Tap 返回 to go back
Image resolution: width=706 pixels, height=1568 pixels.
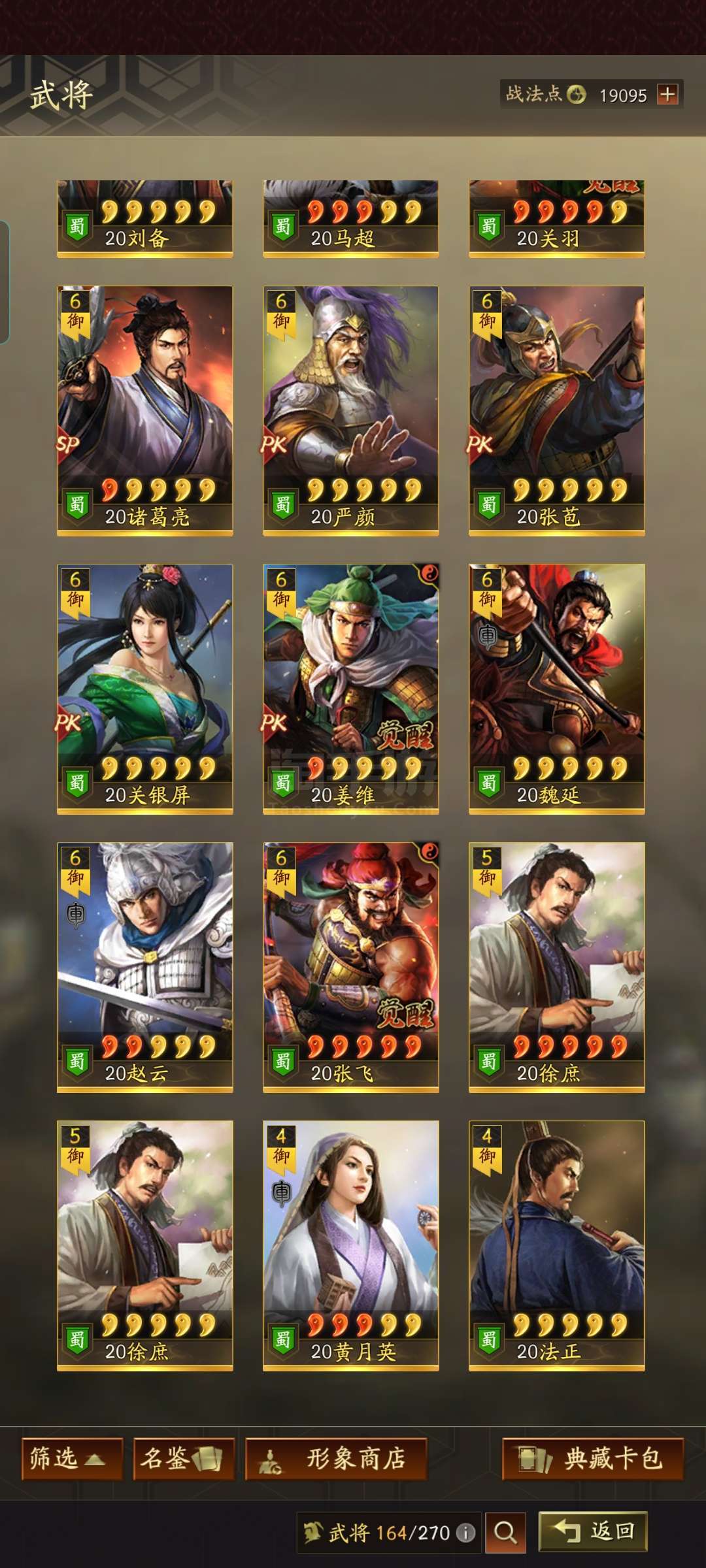(593, 1531)
